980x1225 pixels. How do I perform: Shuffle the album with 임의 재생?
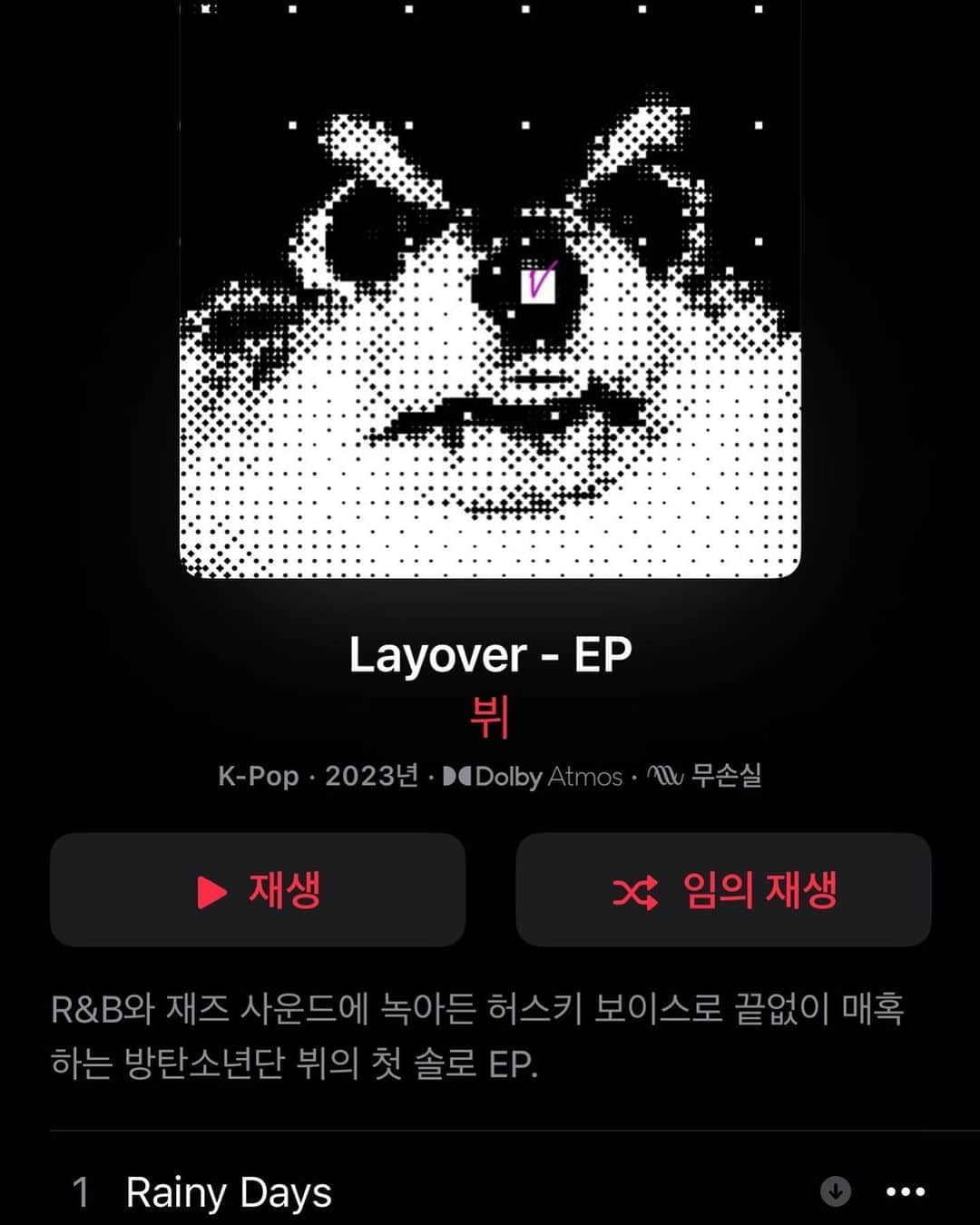[723, 890]
